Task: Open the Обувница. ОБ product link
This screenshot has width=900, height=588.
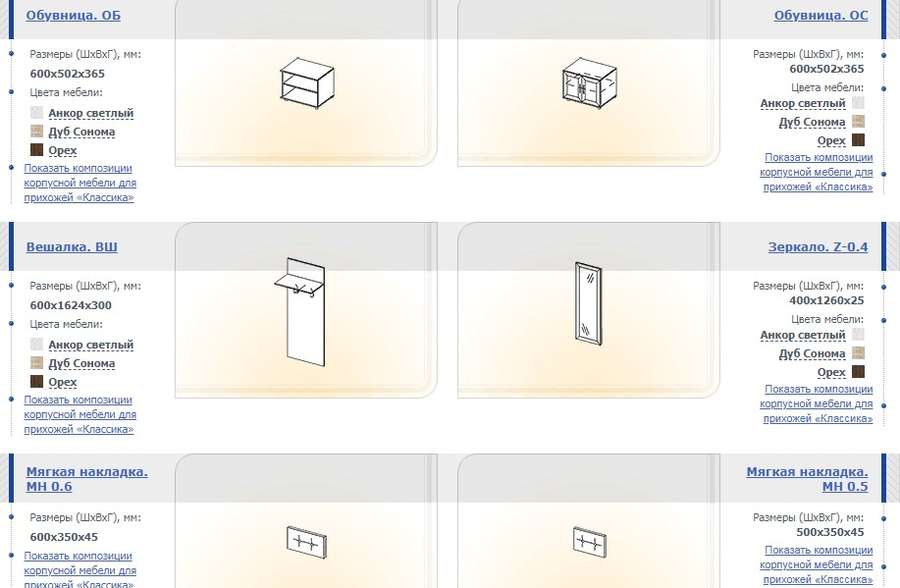Action: coord(73,16)
